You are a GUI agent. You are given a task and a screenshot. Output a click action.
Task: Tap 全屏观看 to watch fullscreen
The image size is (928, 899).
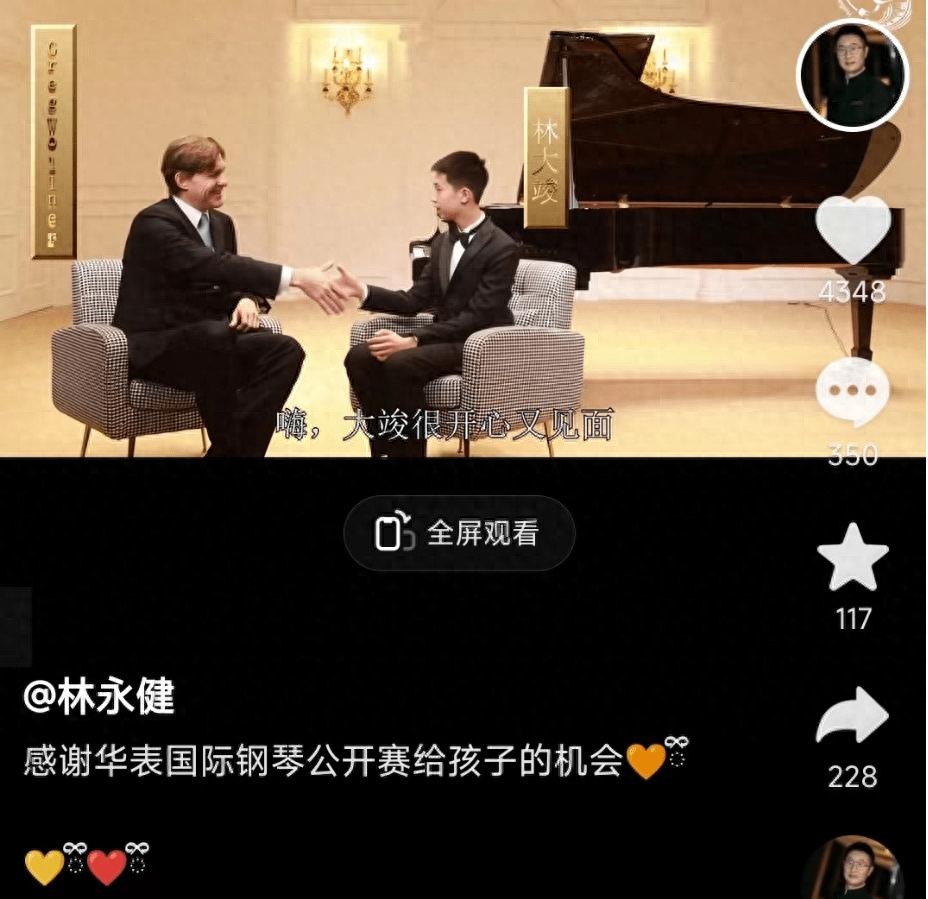(x=460, y=533)
